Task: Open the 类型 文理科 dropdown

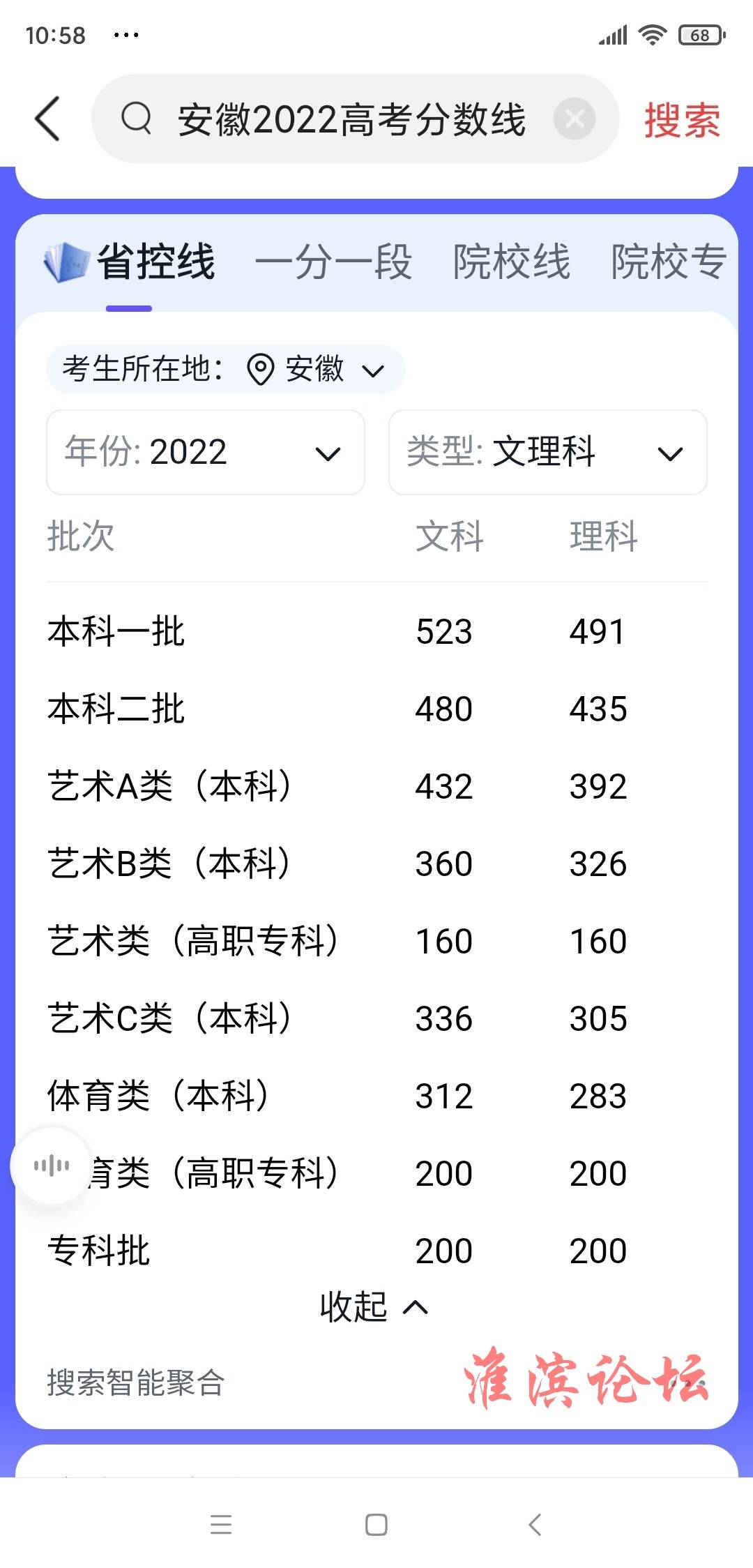Action: coord(548,452)
